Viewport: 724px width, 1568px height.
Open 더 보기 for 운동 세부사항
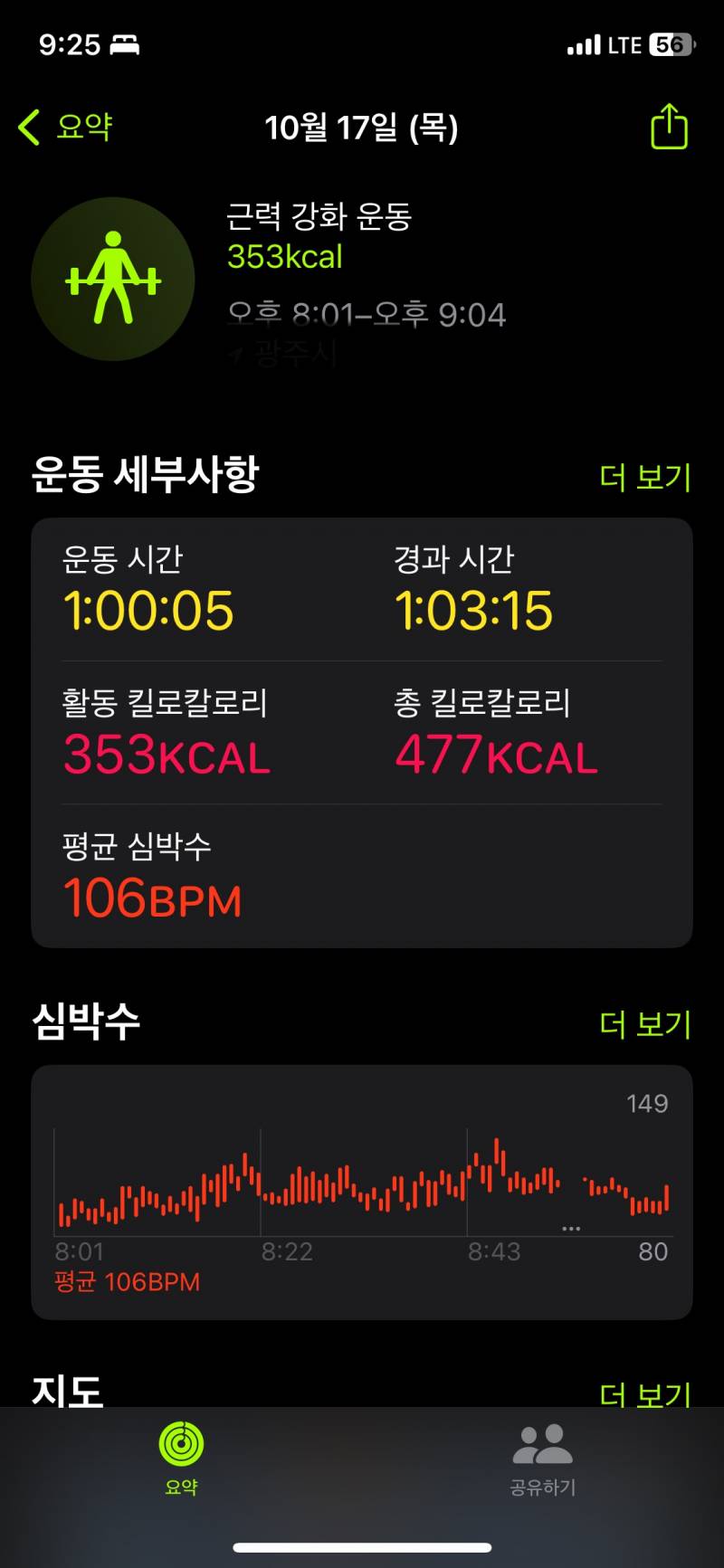(x=645, y=477)
